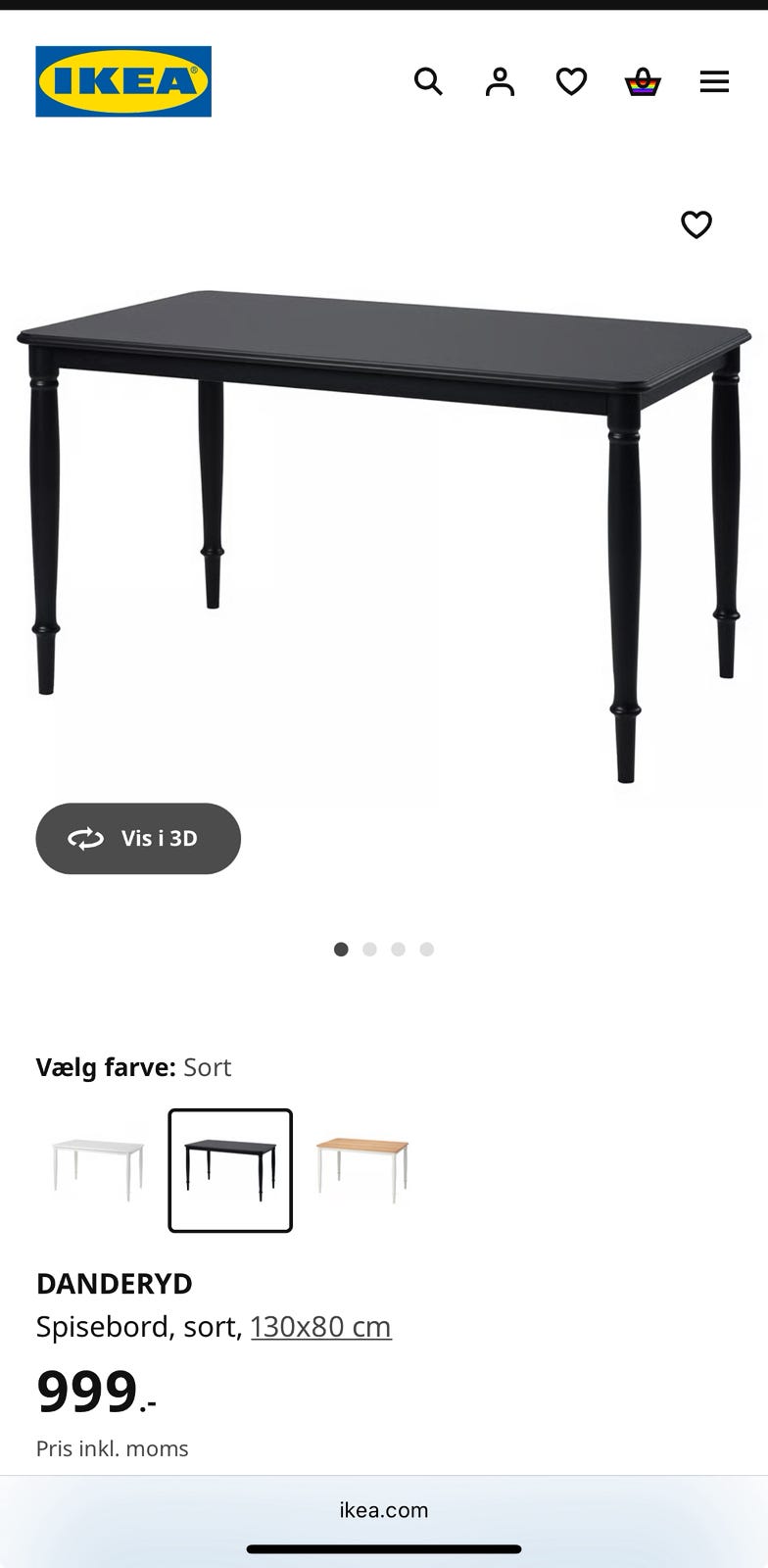
Task: Jump to the second image dot
Action: (x=369, y=949)
